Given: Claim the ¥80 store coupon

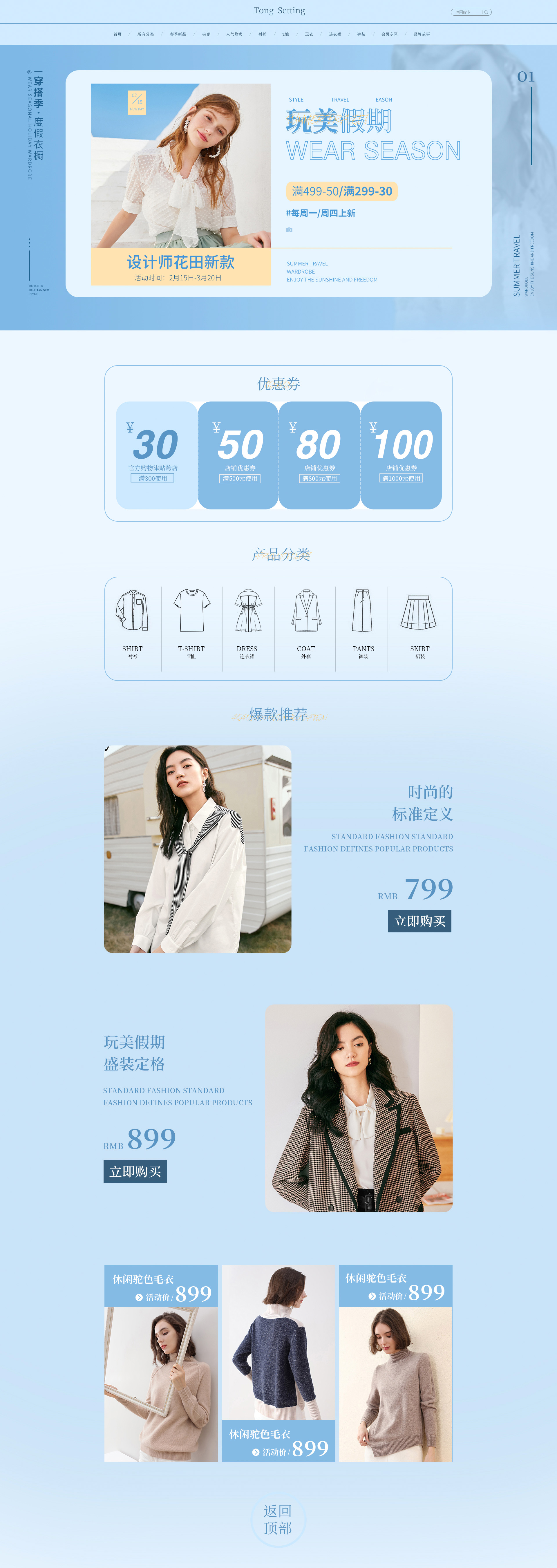Looking at the screenshot, I should [x=319, y=455].
